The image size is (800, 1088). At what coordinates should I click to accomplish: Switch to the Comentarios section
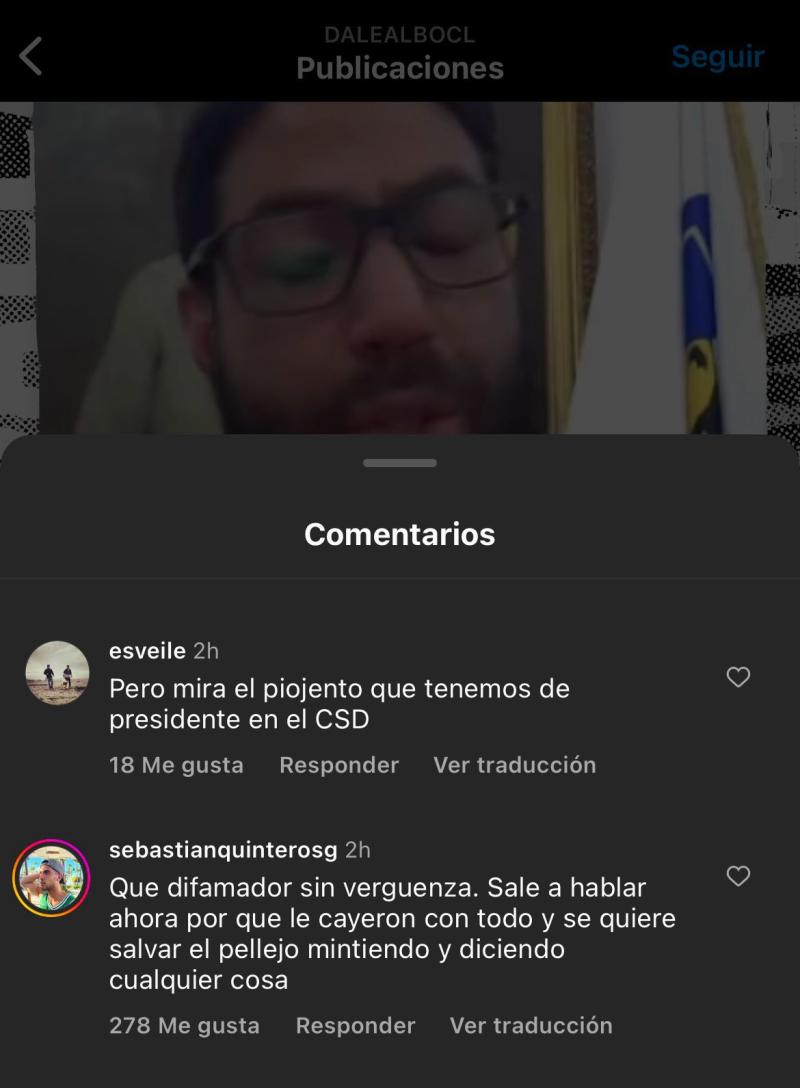coord(400,534)
